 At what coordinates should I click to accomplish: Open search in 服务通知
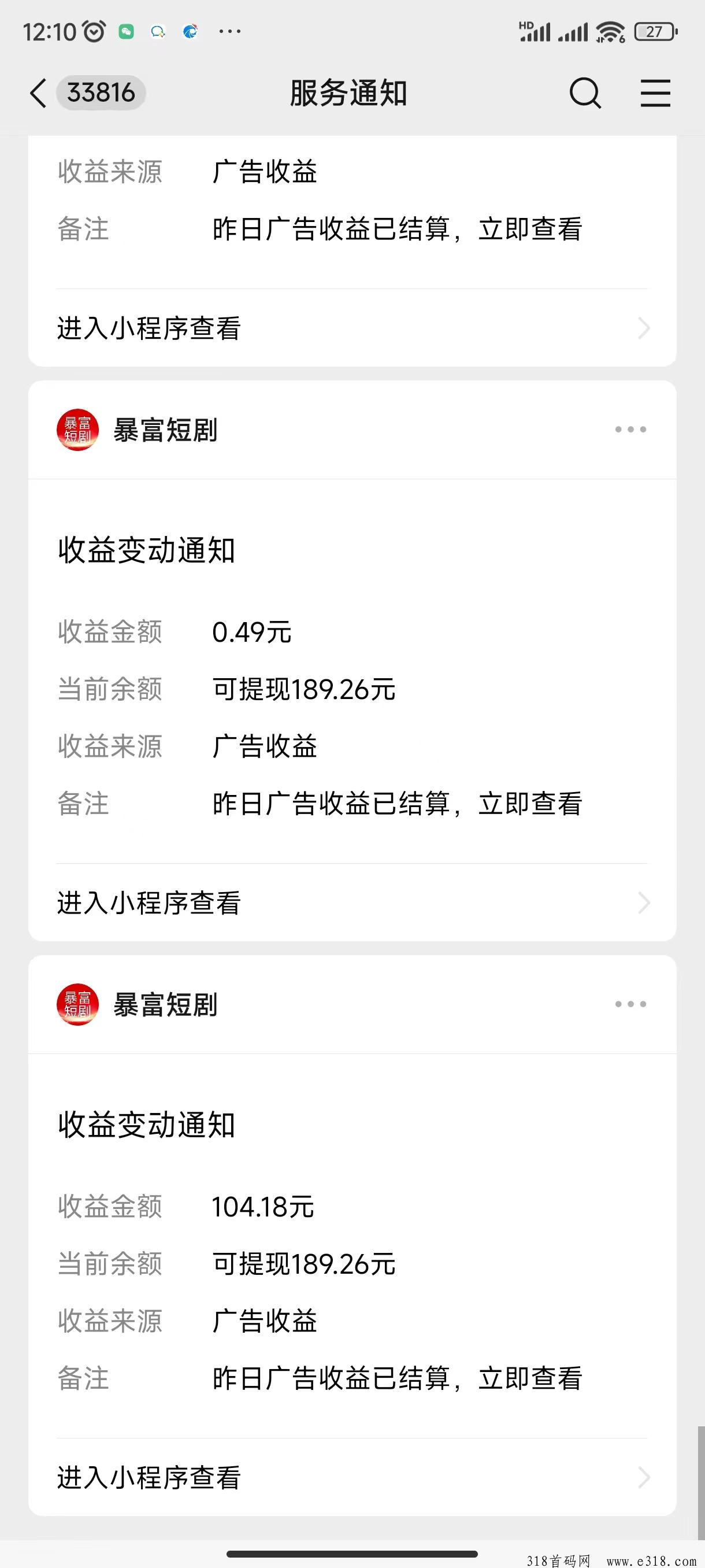click(x=585, y=93)
